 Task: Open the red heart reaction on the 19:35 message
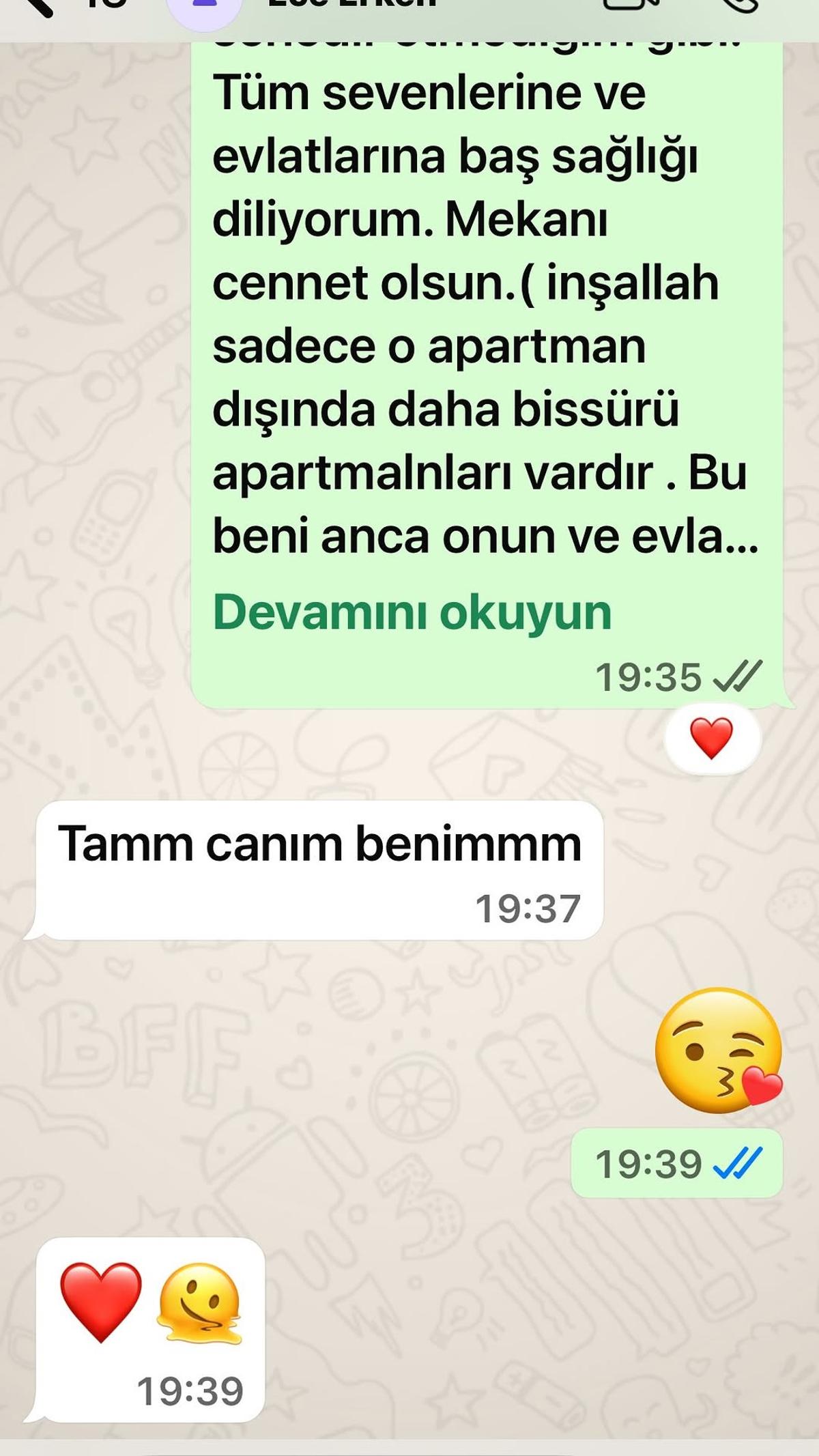[712, 739]
